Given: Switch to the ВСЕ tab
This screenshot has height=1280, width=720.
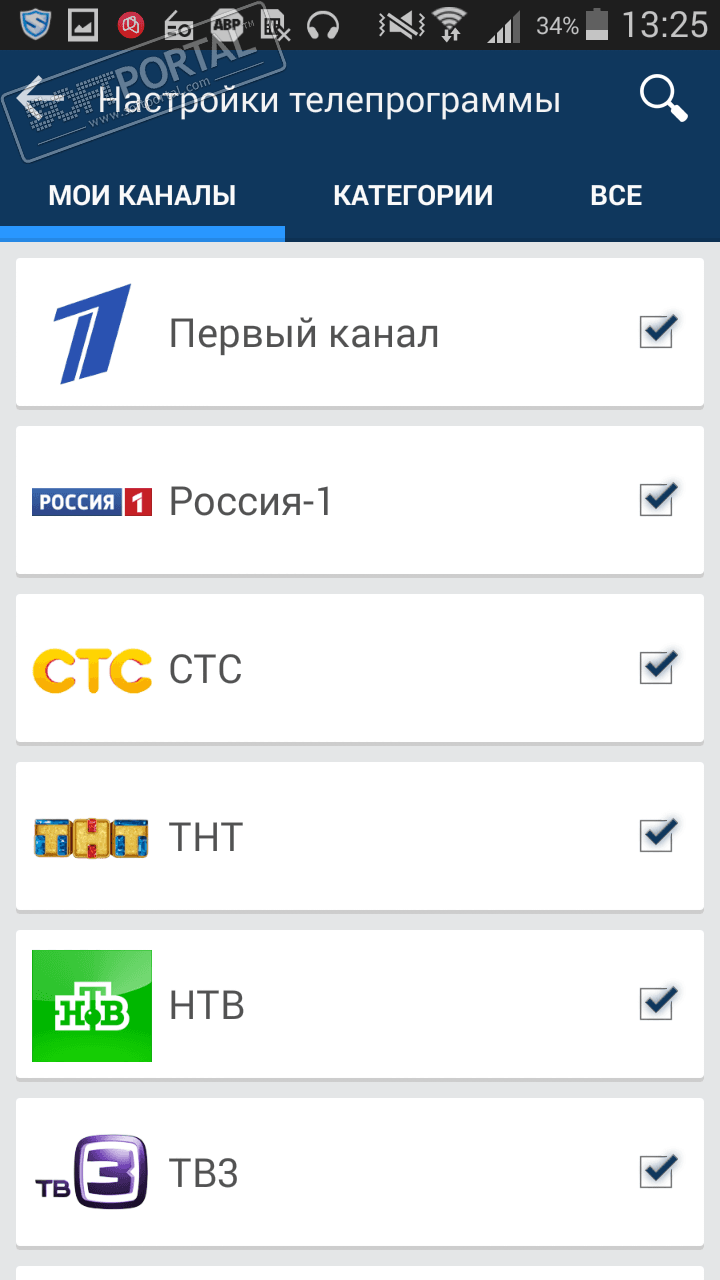Looking at the screenshot, I should click(x=616, y=196).
